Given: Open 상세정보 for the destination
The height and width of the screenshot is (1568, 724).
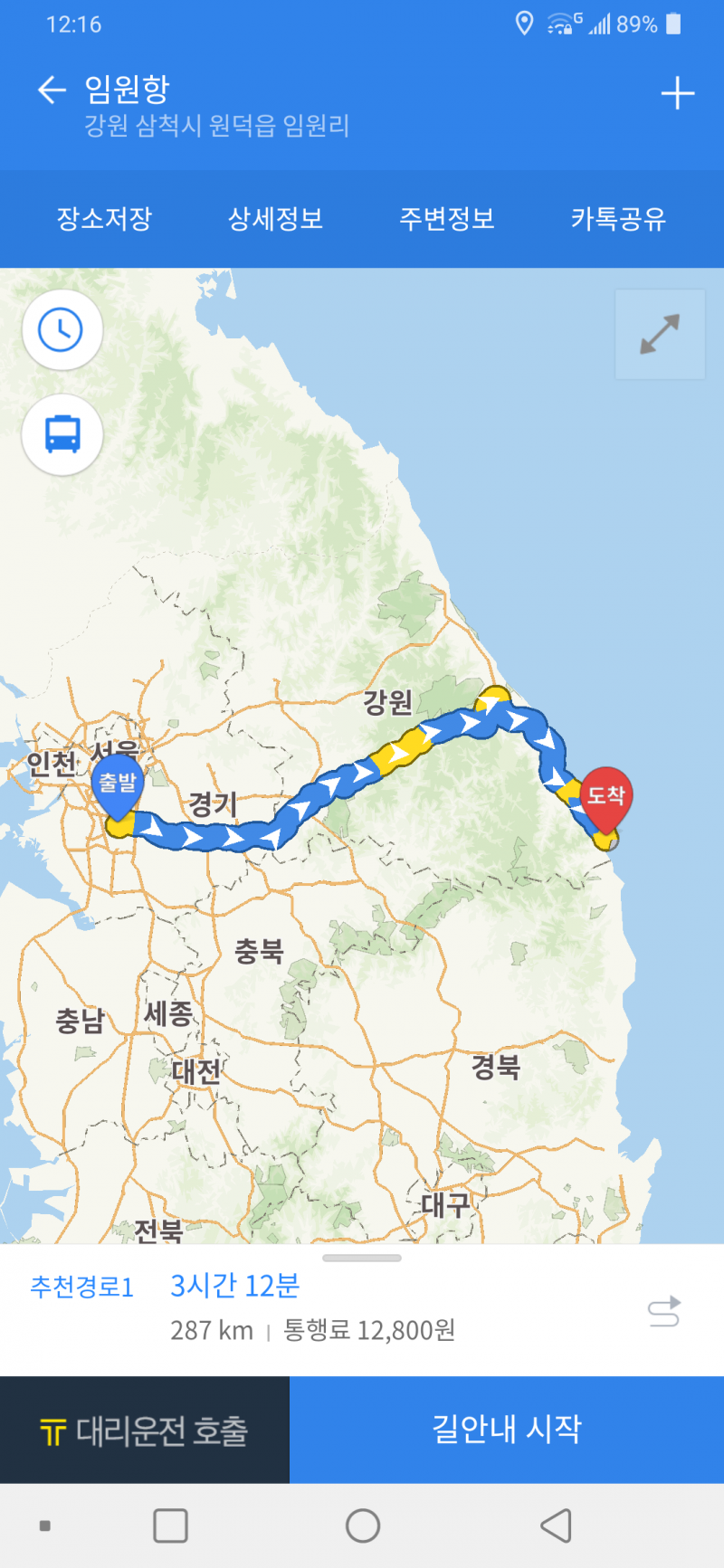Looking at the screenshot, I should pyautogui.click(x=275, y=219).
